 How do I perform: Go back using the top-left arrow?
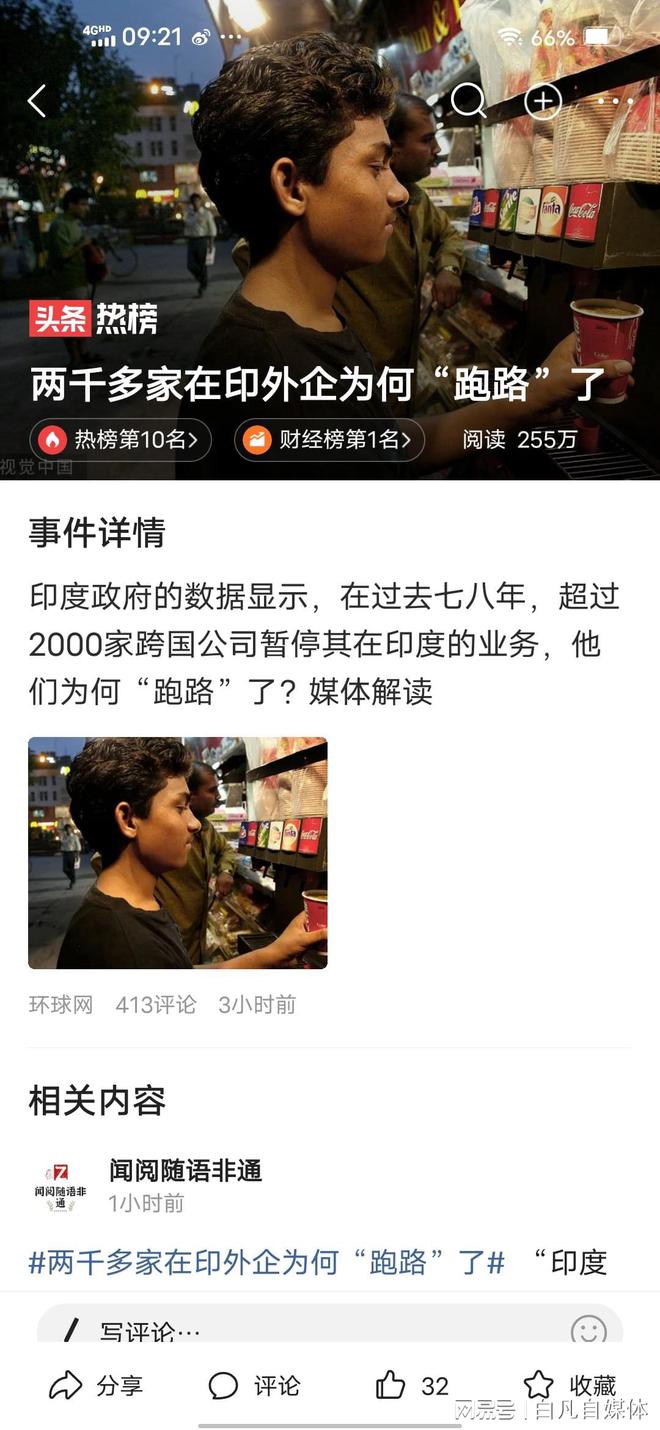pyautogui.click(x=37, y=101)
